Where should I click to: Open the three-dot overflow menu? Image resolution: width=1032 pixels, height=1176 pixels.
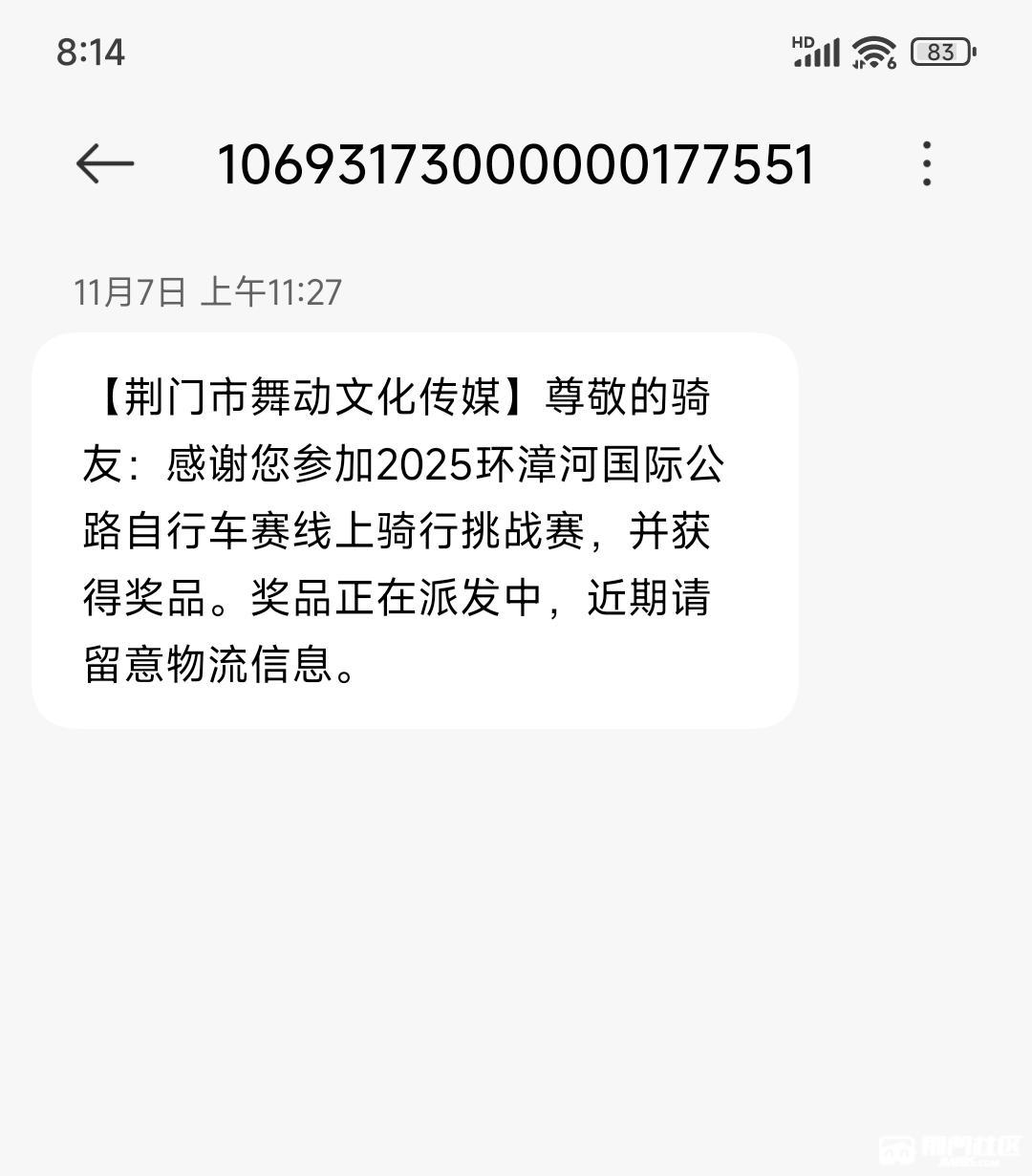pos(926,163)
